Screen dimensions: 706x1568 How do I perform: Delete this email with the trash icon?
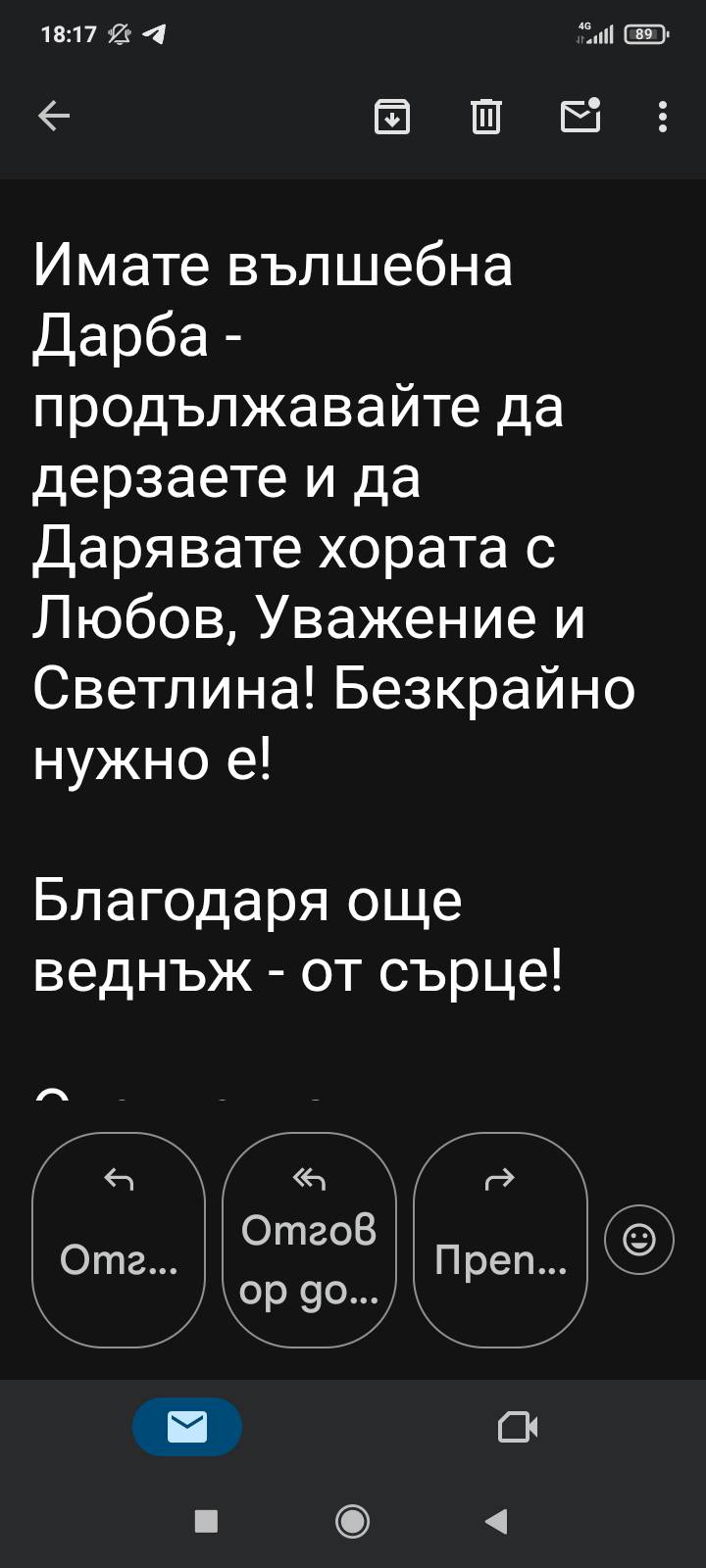[486, 117]
